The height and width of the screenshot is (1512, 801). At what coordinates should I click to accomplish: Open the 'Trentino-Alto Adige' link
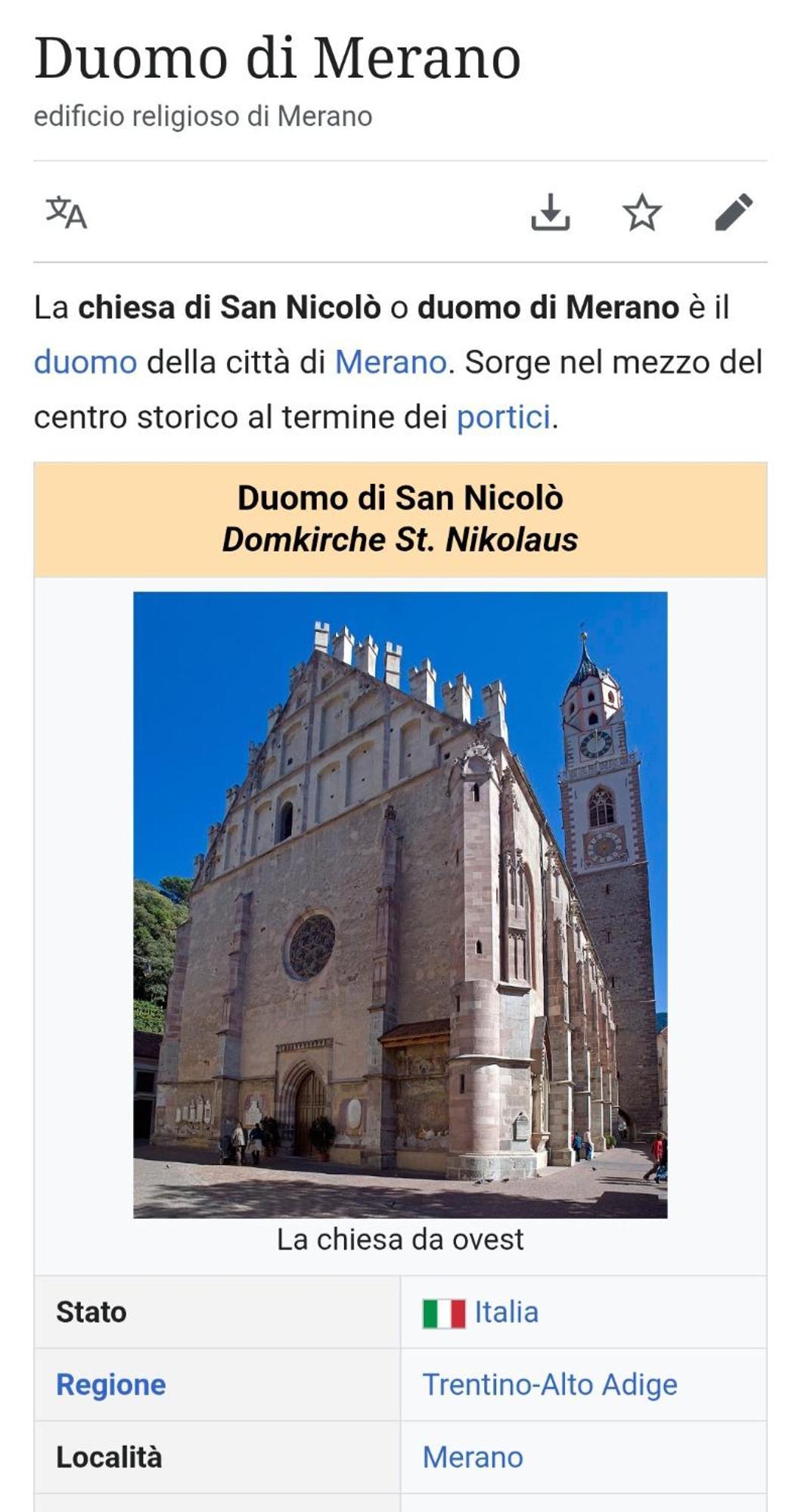point(550,1385)
